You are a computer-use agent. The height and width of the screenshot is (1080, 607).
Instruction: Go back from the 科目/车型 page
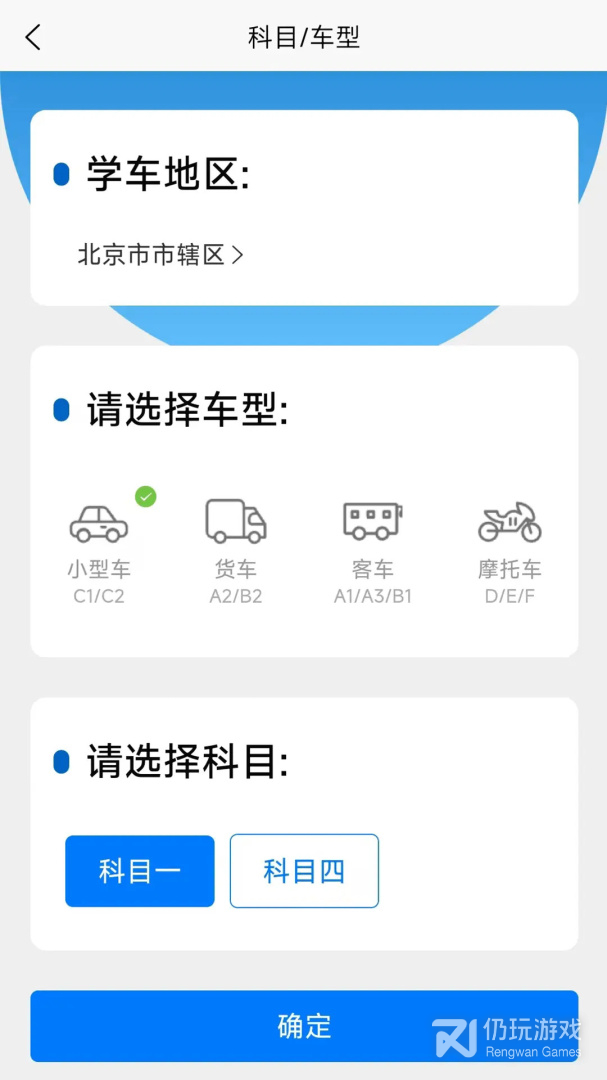33,38
